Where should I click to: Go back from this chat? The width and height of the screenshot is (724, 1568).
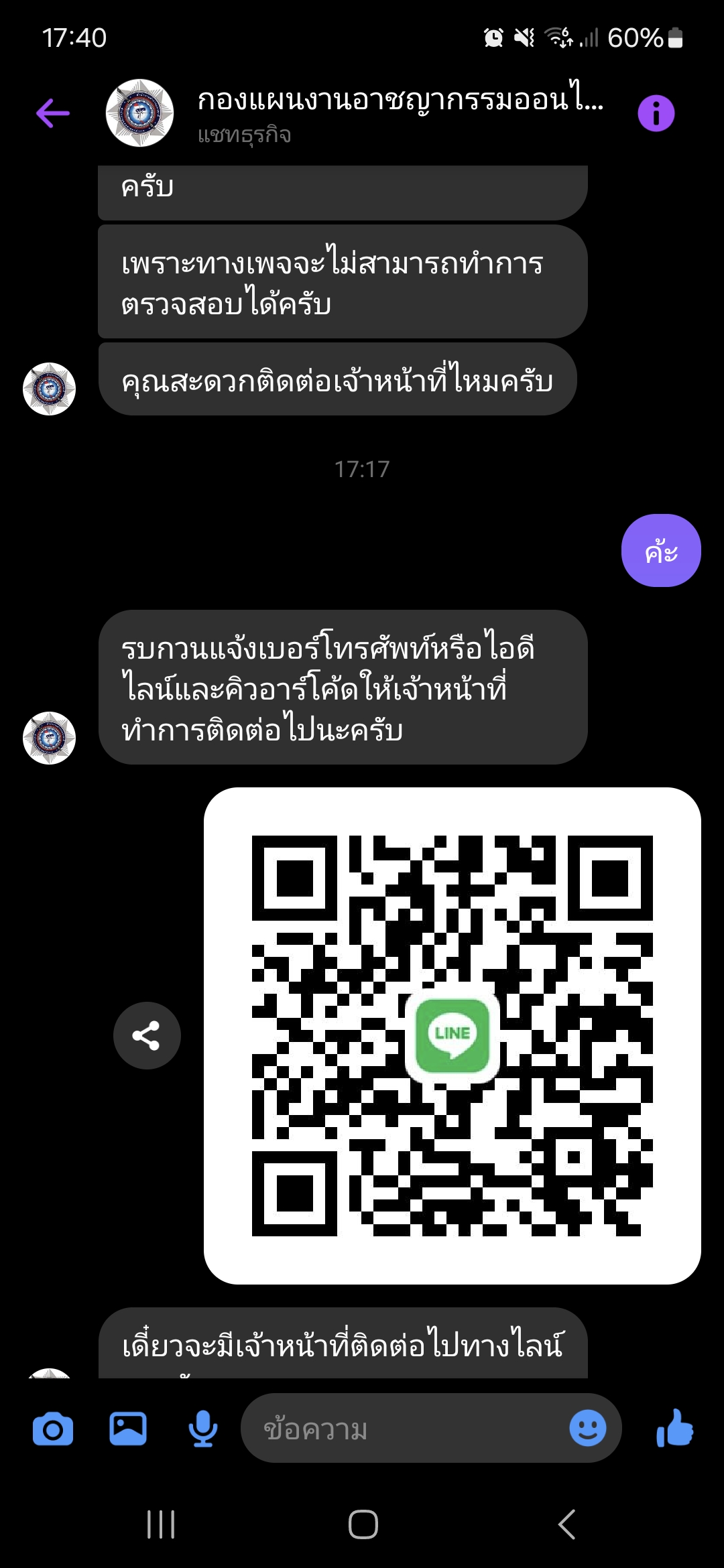click(x=53, y=113)
